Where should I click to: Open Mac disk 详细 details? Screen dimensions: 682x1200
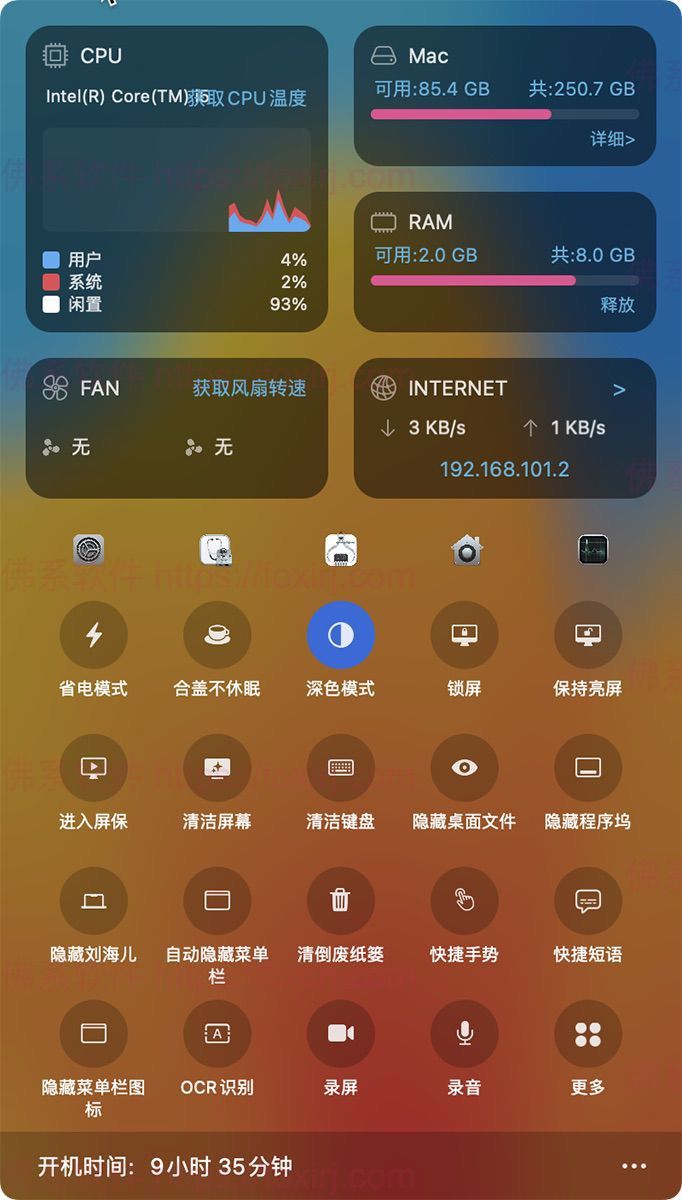tap(612, 139)
